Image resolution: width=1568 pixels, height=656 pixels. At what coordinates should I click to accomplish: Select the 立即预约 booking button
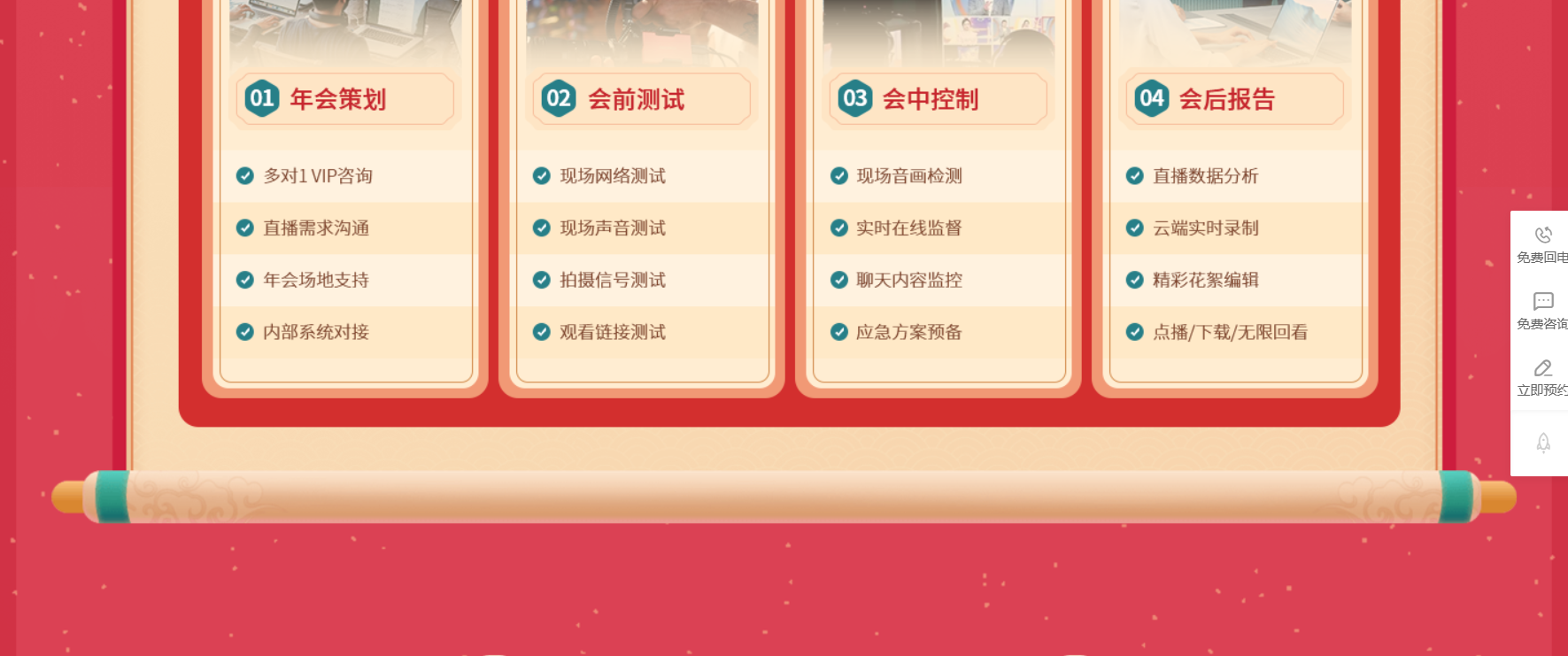1542,377
